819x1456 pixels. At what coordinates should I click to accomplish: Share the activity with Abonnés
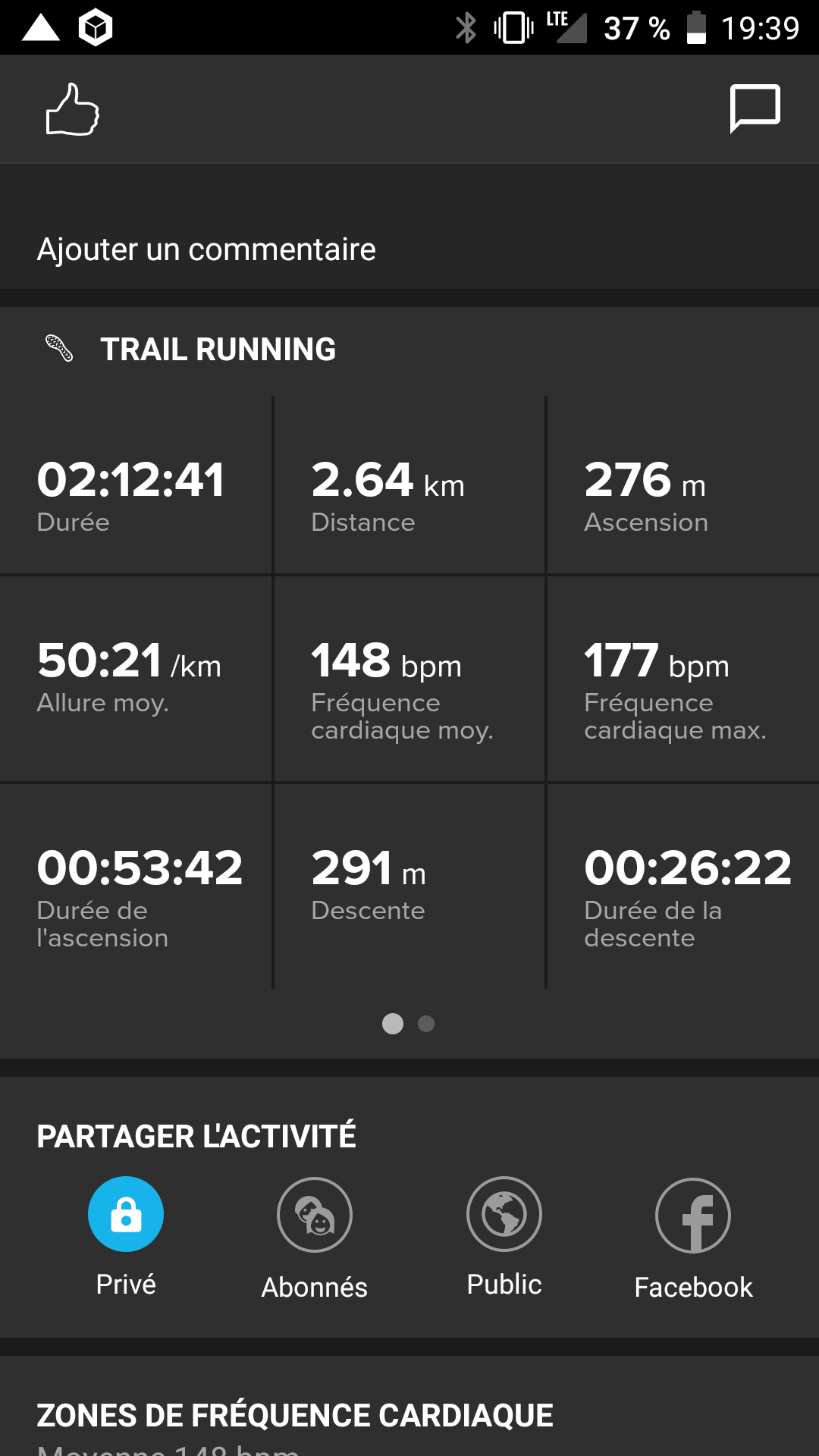(315, 1215)
